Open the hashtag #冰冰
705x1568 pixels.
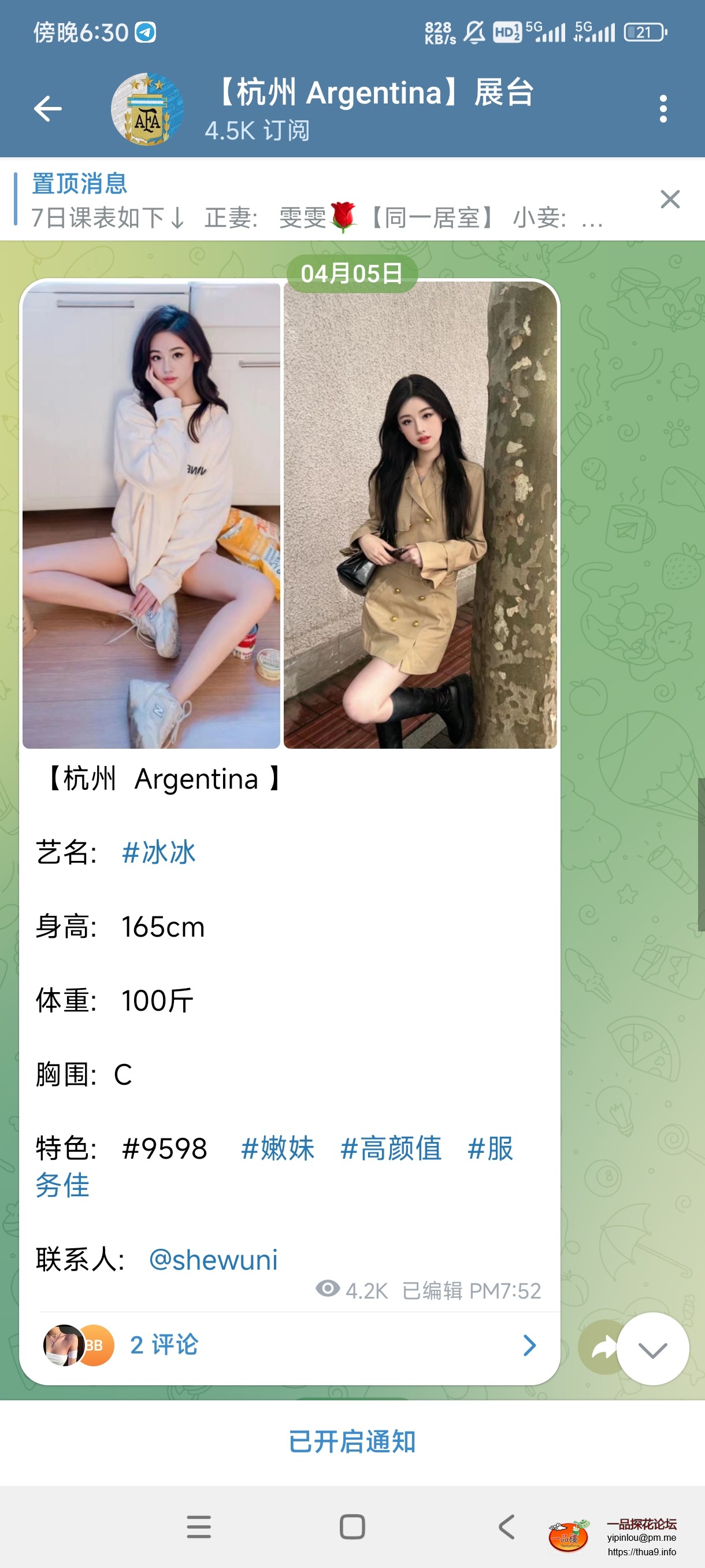click(159, 852)
